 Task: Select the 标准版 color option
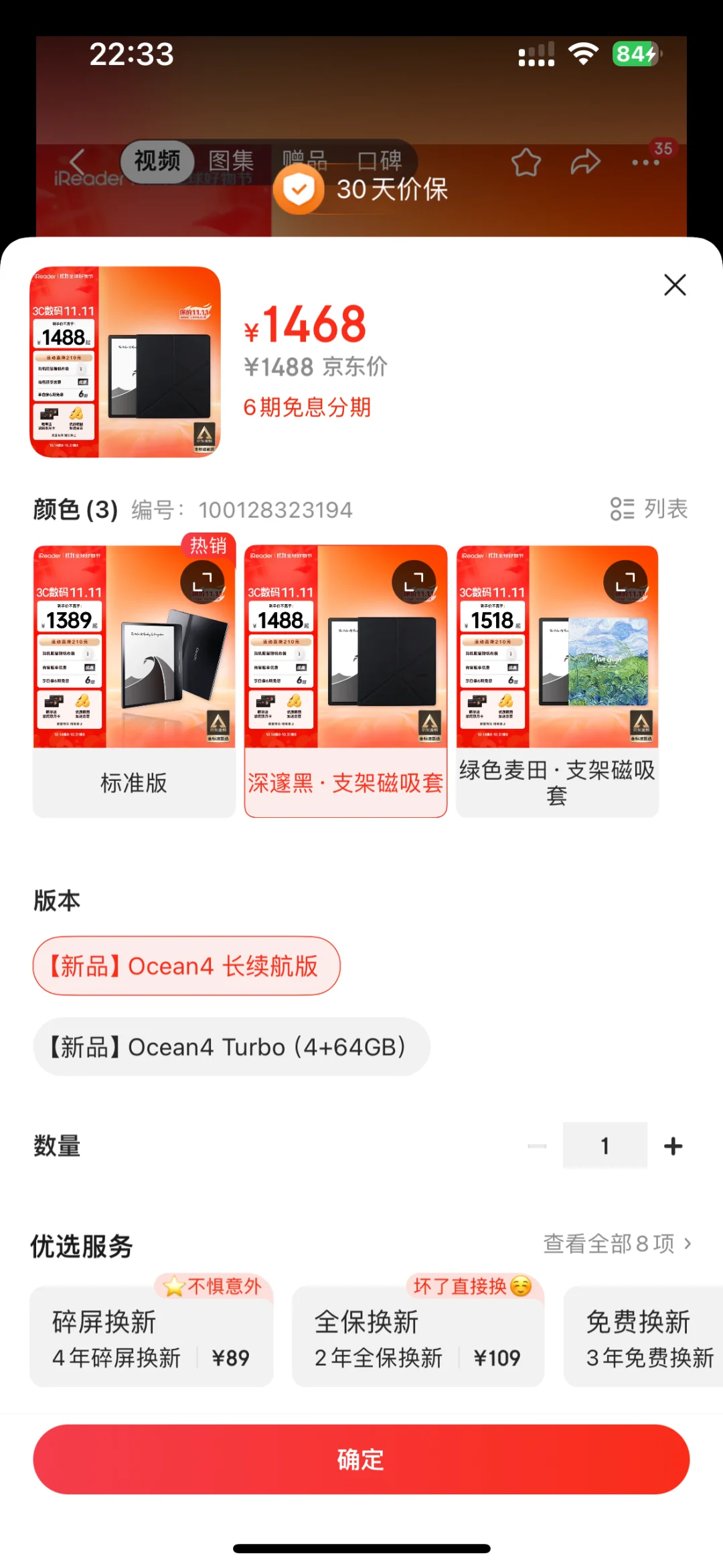[x=134, y=782]
